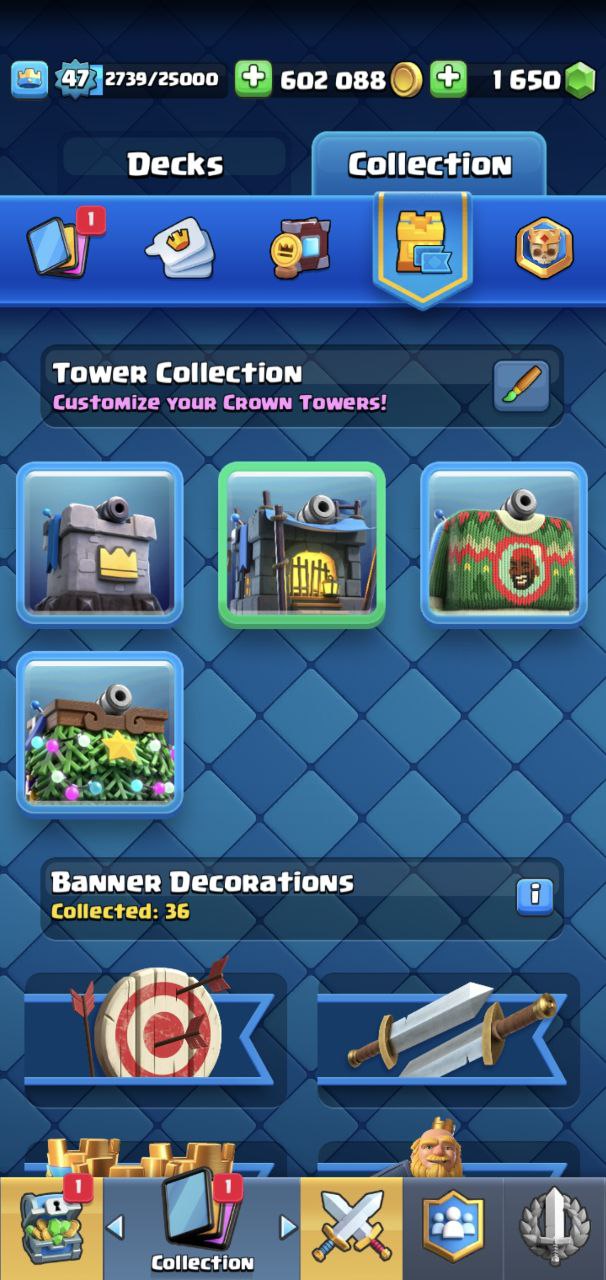Select the blacksmith forge tower skin

(x=302, y=543)
